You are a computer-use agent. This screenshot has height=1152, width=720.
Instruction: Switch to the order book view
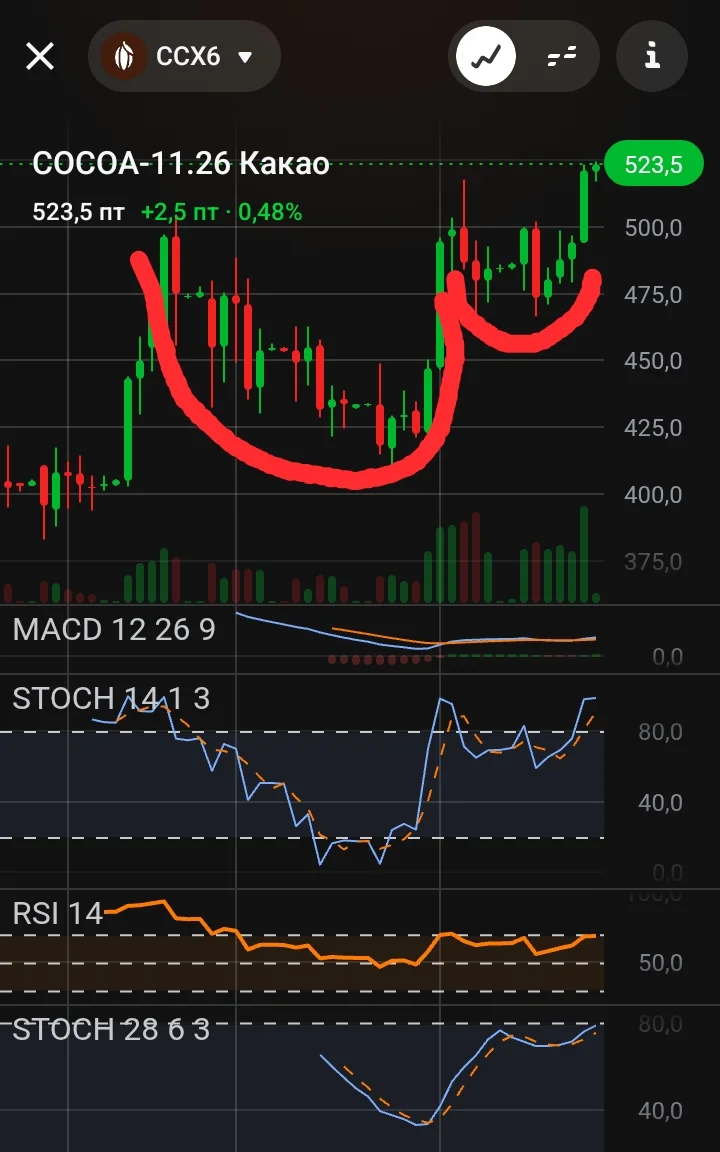[562, 56]
